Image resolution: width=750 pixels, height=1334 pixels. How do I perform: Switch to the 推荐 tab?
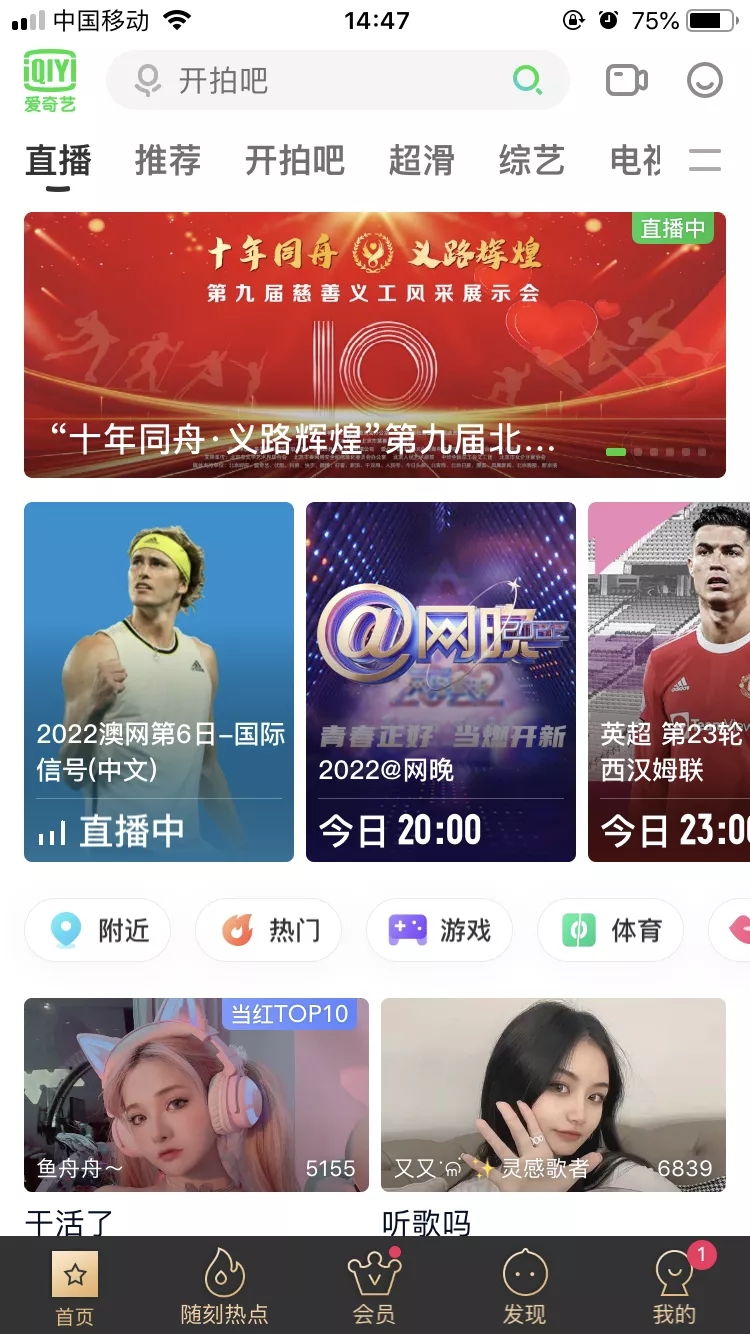click(x=168, y=160)
